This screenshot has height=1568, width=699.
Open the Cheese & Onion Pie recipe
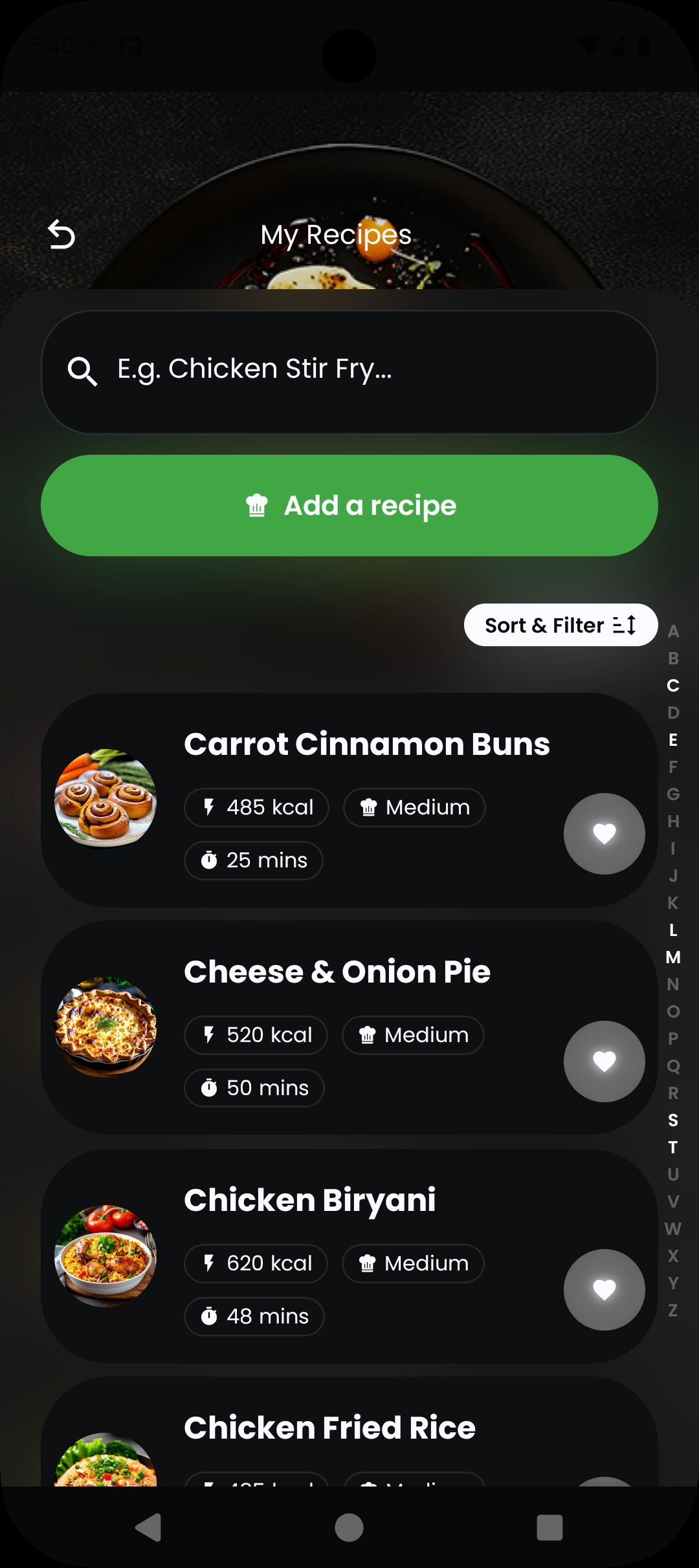pos(337,972)
